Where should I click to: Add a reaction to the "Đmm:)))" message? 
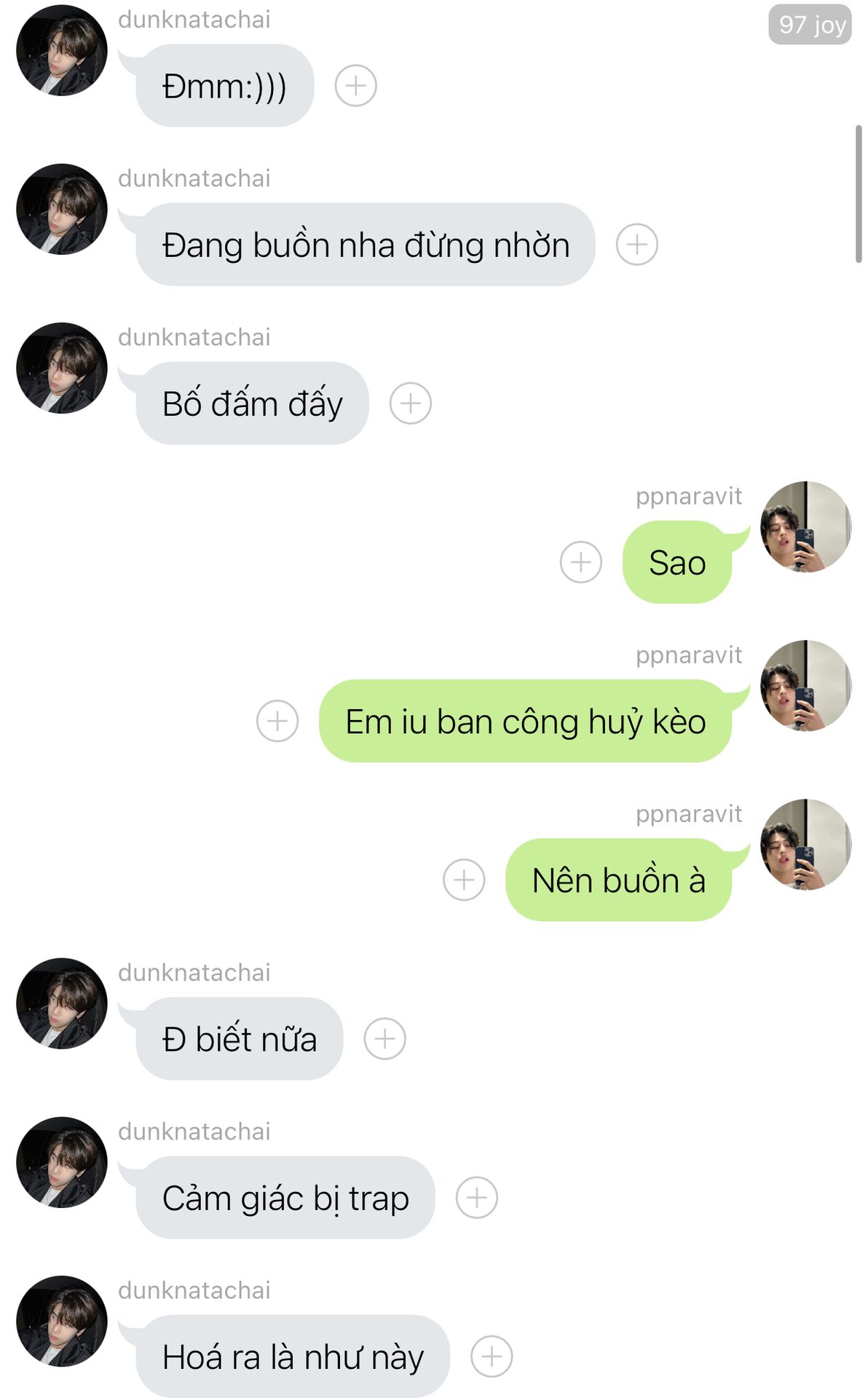pos(355,86)
